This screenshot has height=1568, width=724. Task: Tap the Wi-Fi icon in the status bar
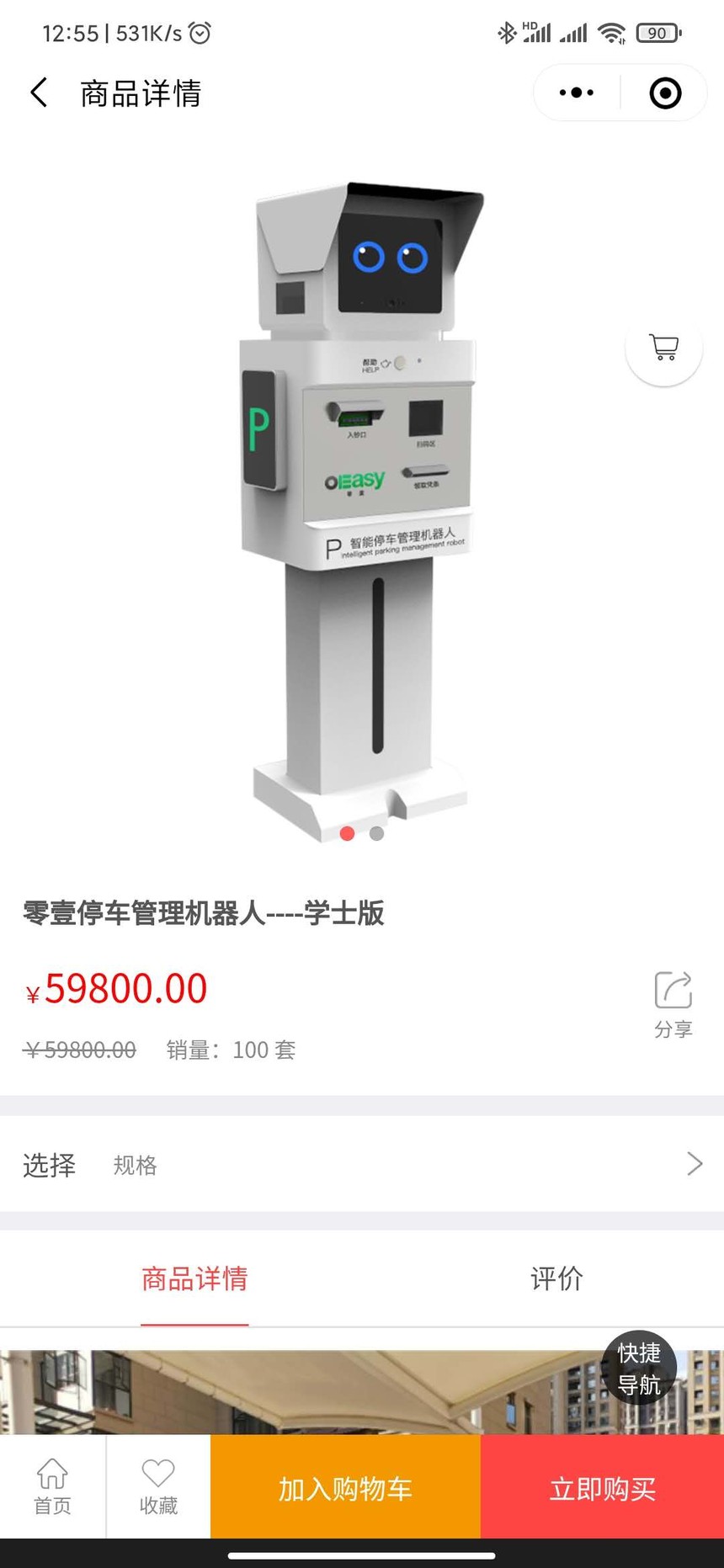coord(612,32)
